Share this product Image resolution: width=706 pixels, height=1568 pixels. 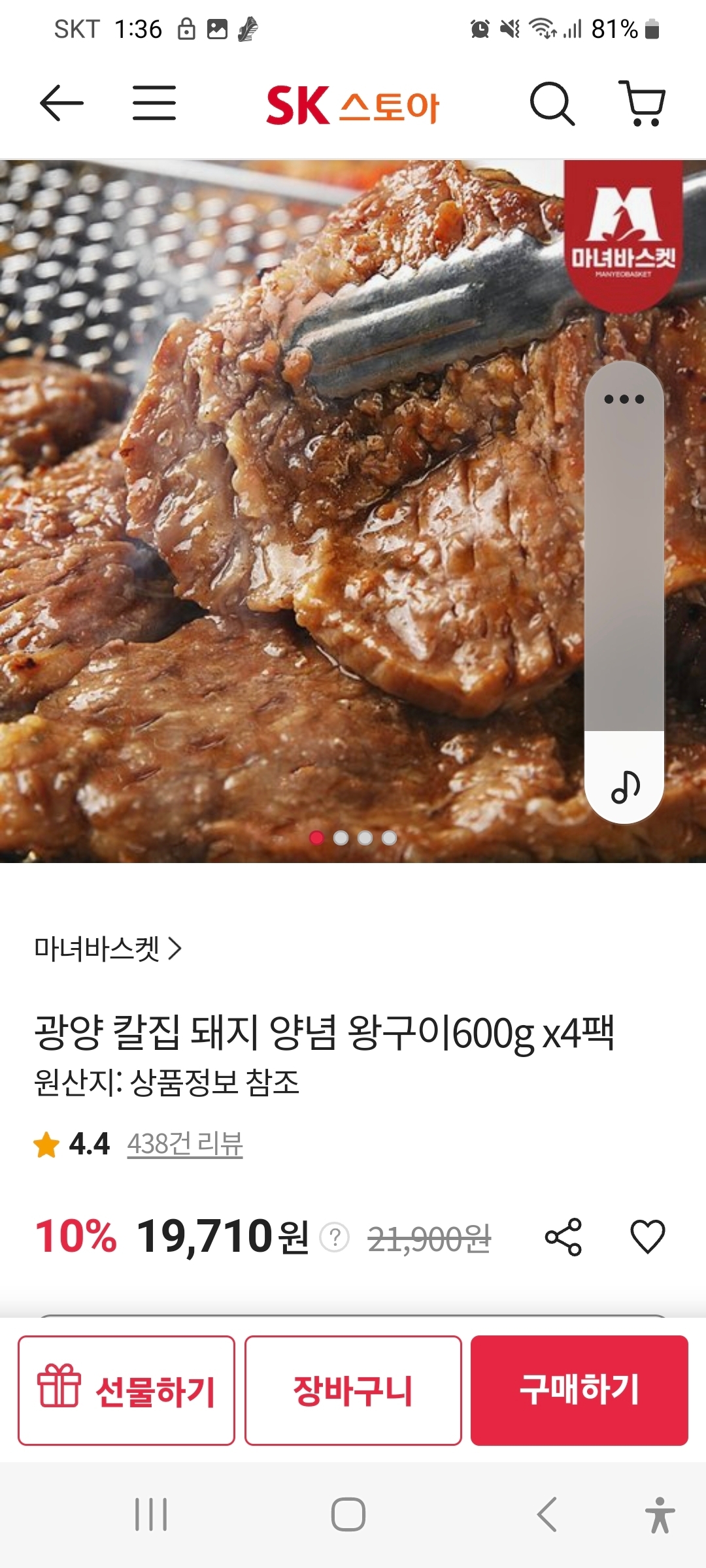pyautogui.click(x=563, y=1237)
